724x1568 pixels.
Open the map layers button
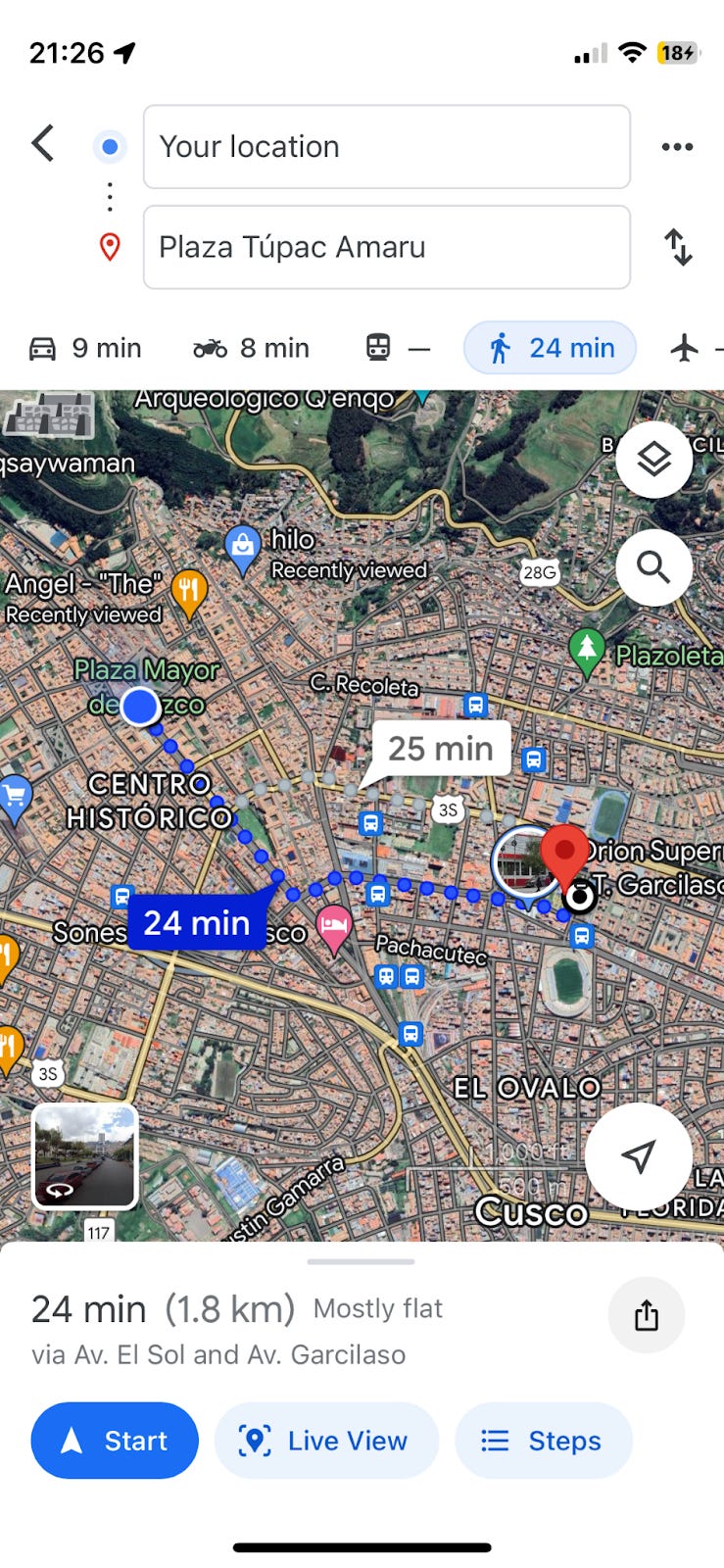[653, 460]
